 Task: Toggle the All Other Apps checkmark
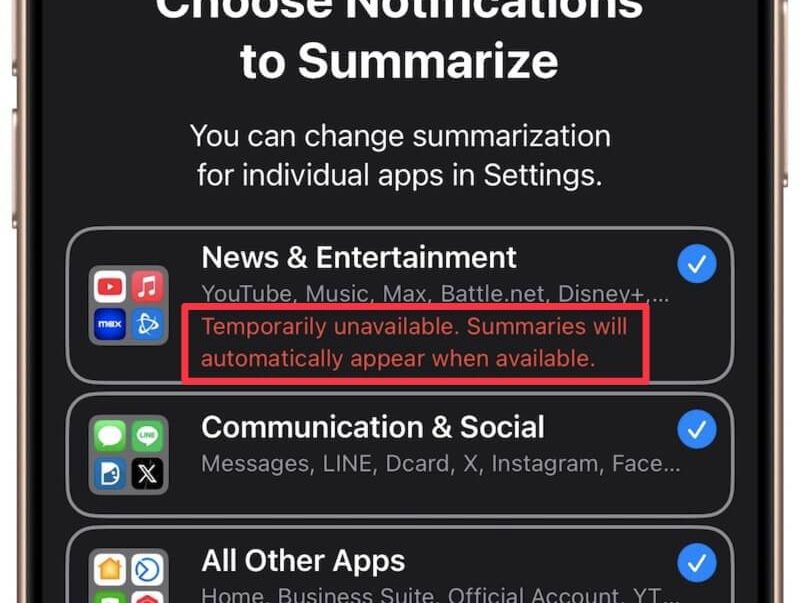pos(696,563)
